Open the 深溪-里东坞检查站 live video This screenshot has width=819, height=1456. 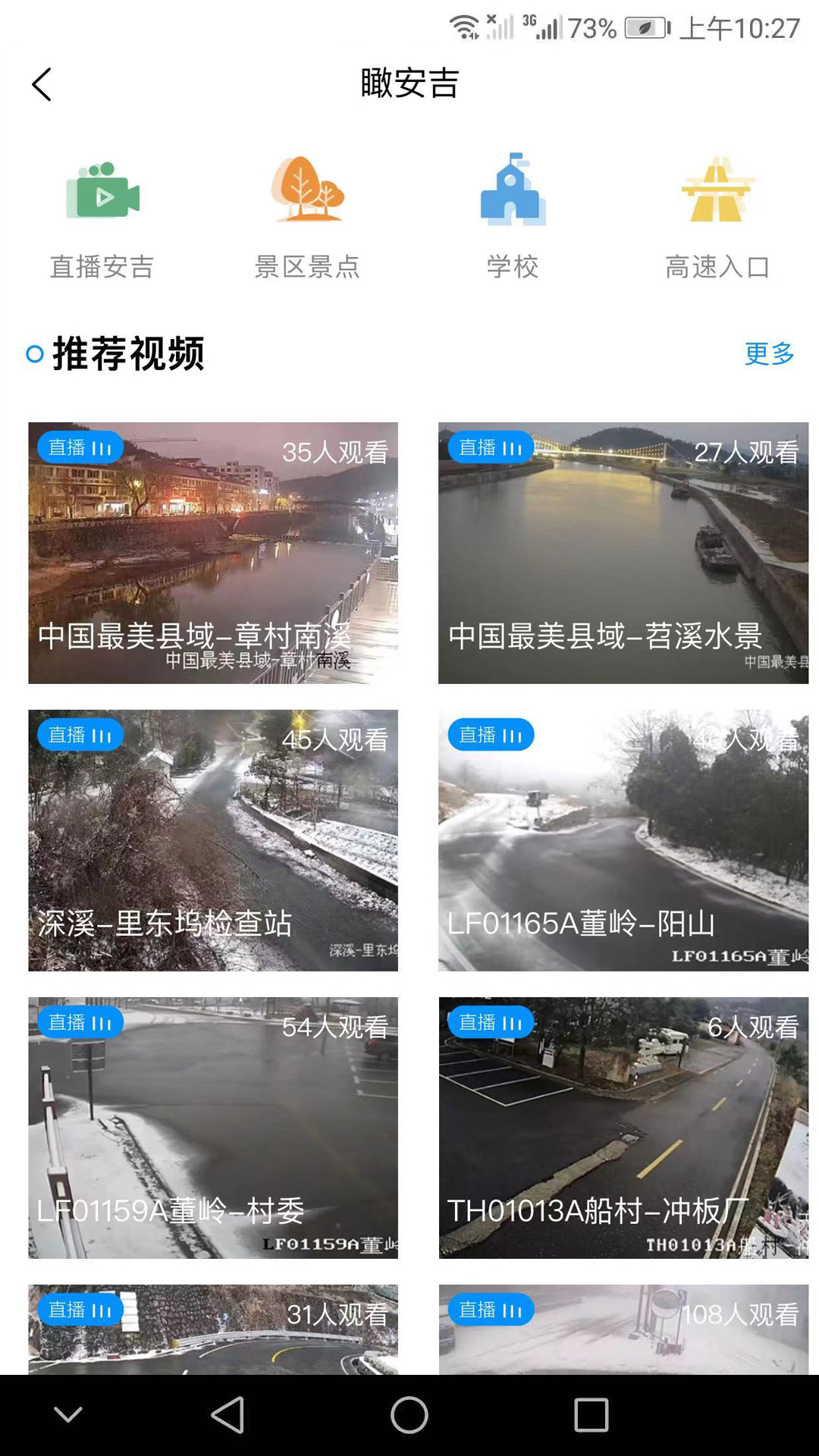pyautogui.click(x=213, y=840)
